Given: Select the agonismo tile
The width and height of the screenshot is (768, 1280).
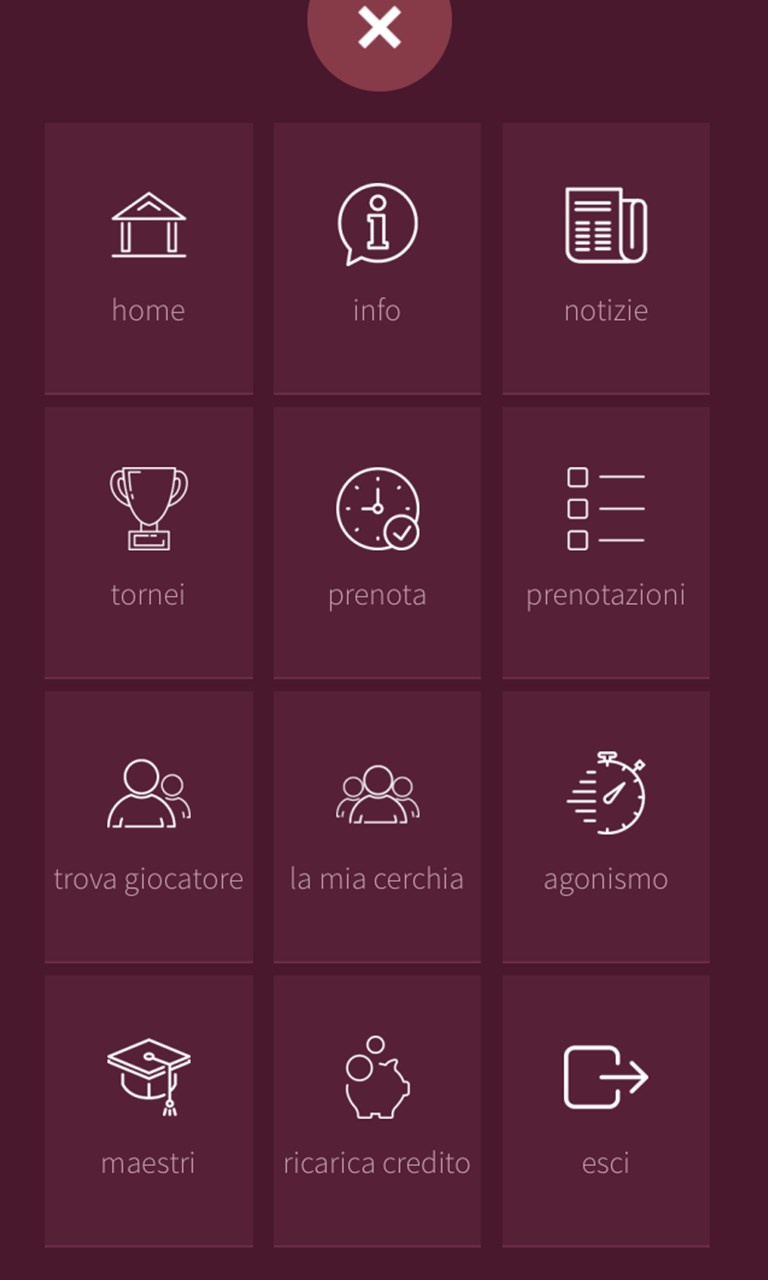Looking at the screenshot, I should pyautogui.click(x=606, y=827).
